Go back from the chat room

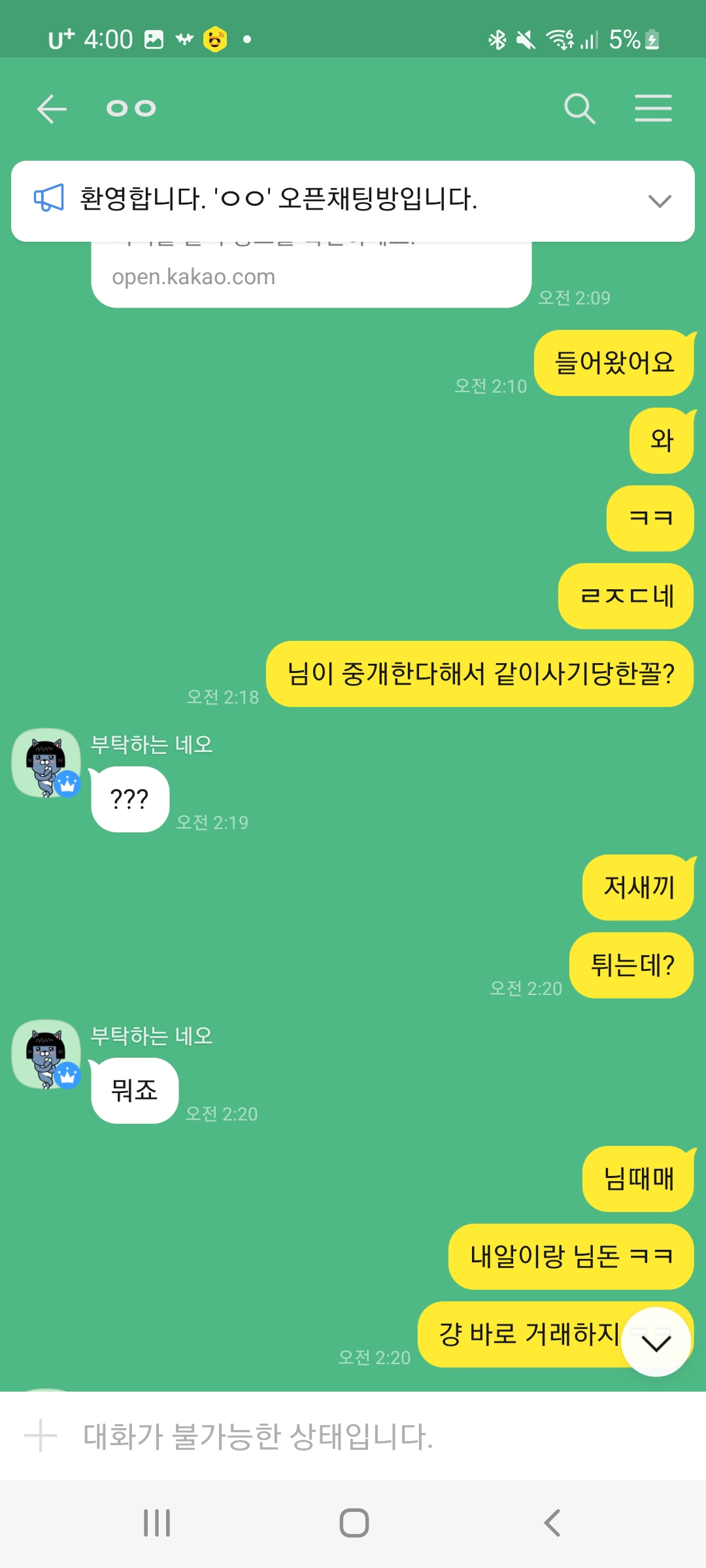tap(52, 108)
